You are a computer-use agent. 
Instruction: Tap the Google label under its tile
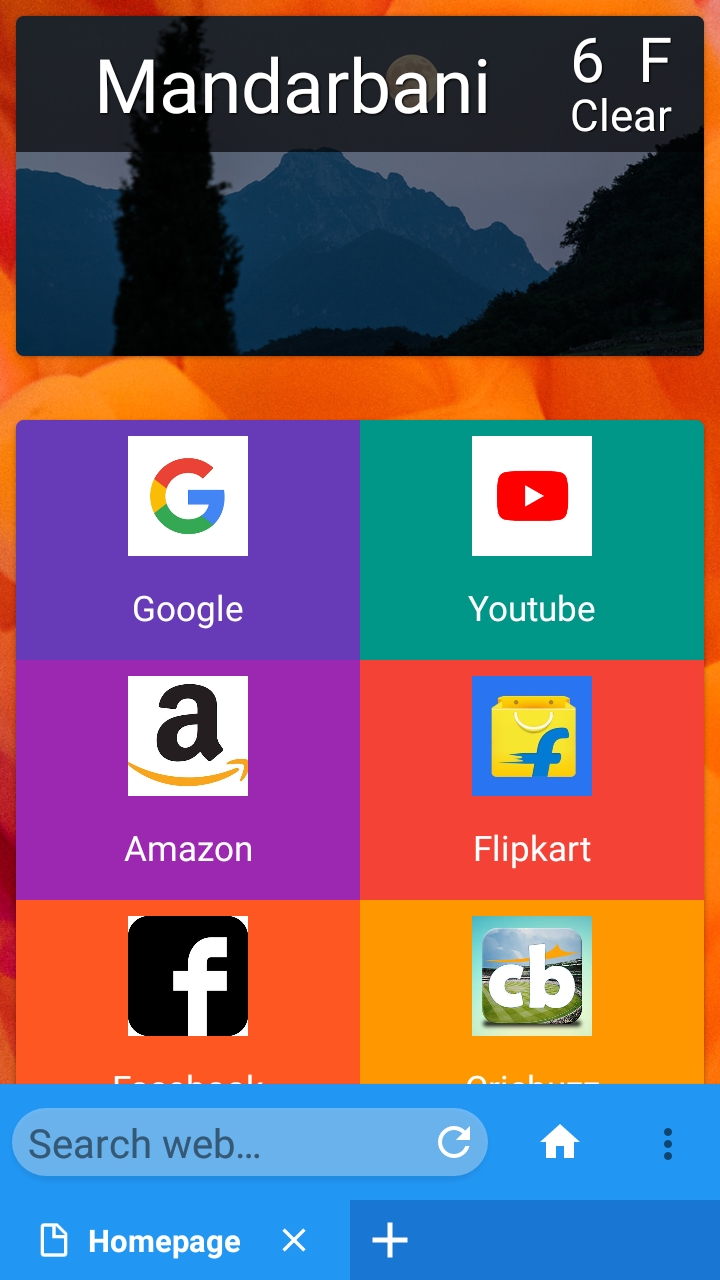(187, 607)
